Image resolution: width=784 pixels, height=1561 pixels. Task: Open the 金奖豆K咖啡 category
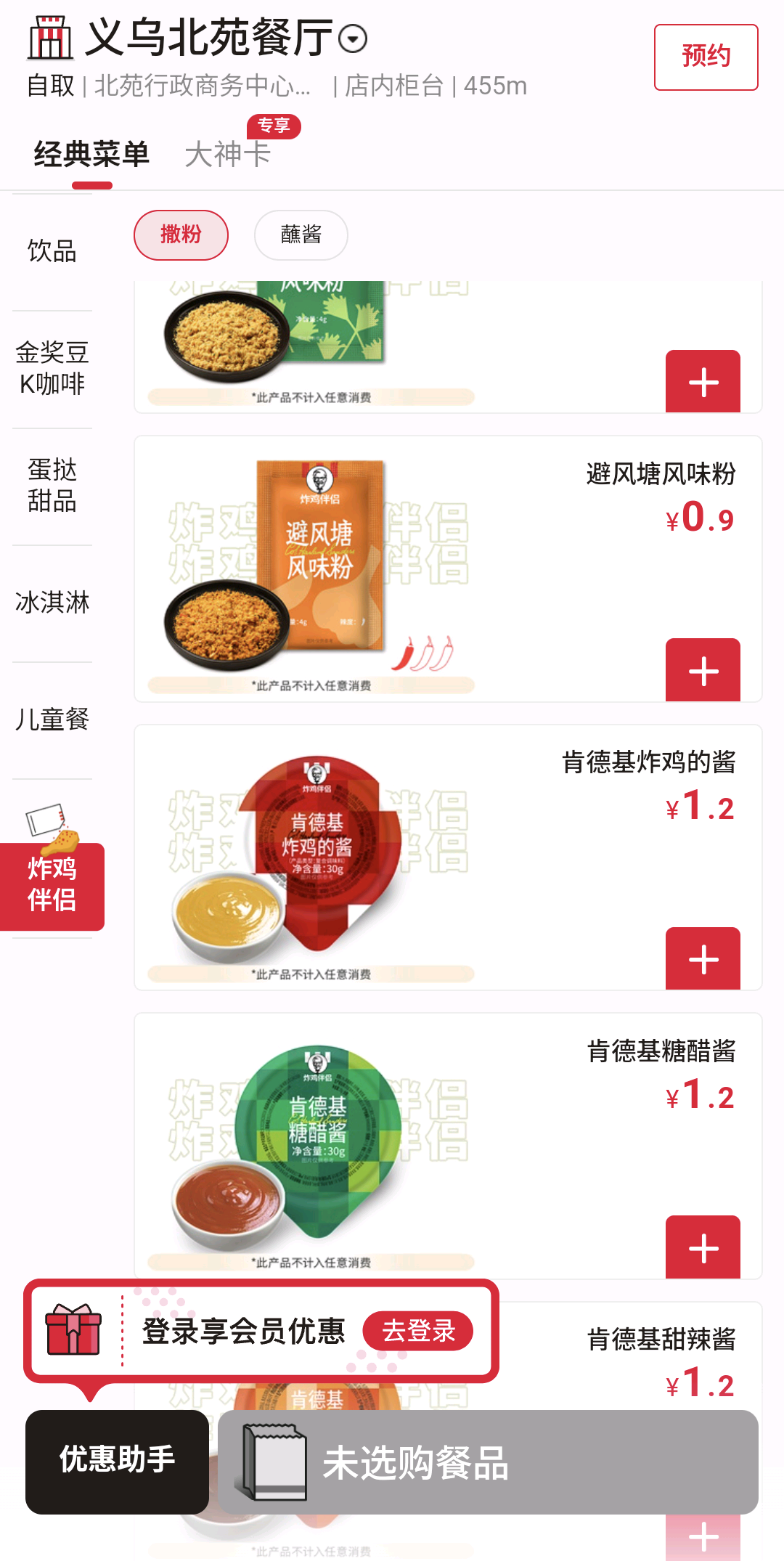[52, 369]
